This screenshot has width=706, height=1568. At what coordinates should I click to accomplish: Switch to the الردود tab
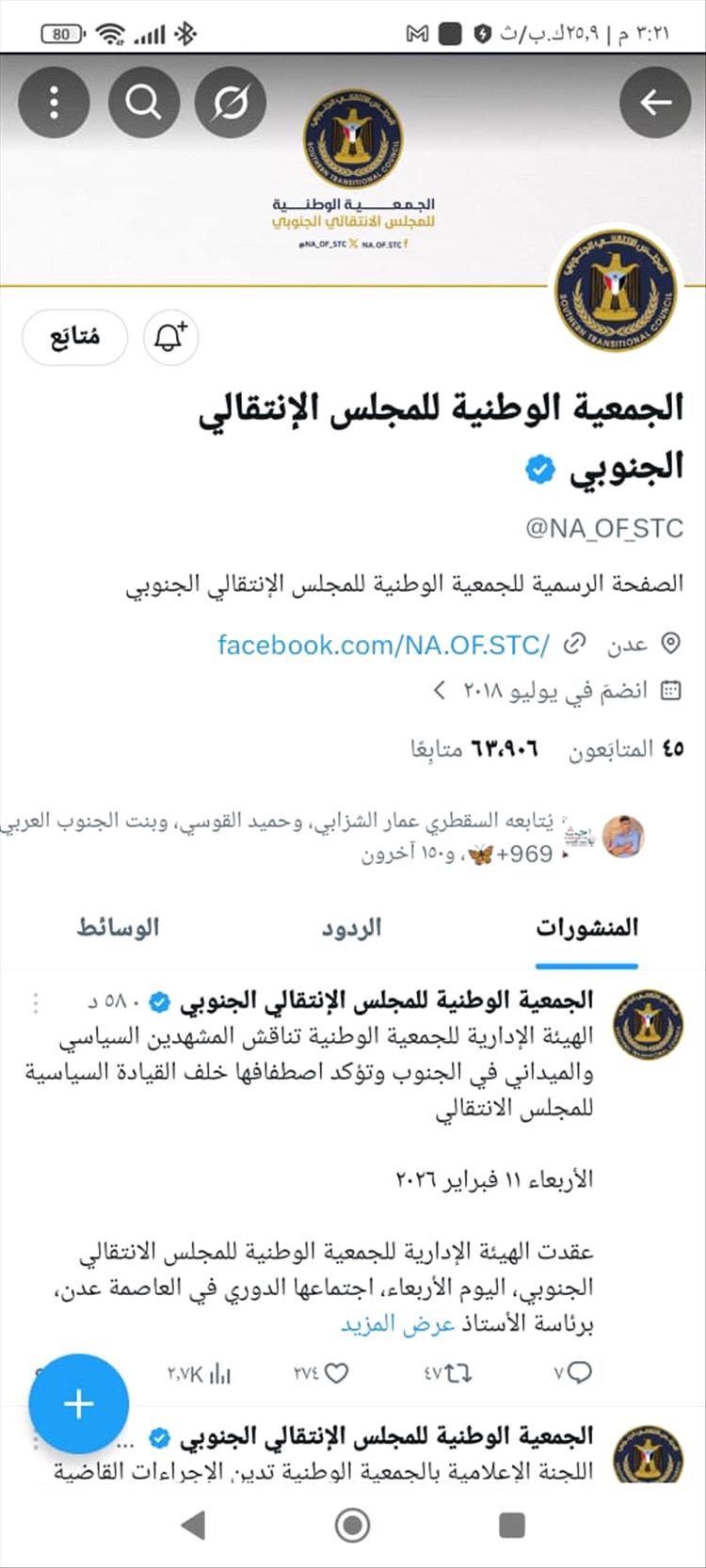pyautogui.click(x=352, y=928)
